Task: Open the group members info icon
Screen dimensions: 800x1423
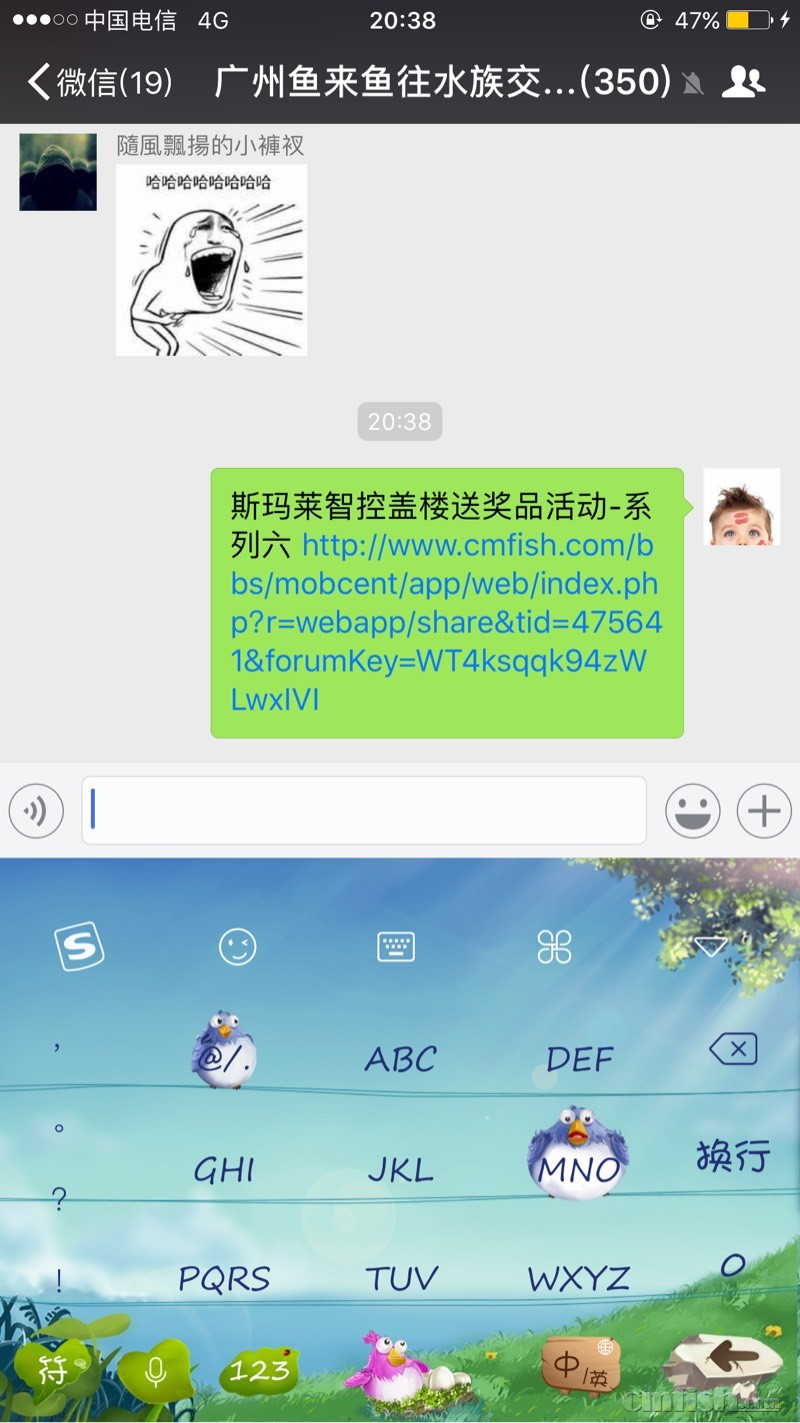Action: pyautogui.click(x=742, y=82)
